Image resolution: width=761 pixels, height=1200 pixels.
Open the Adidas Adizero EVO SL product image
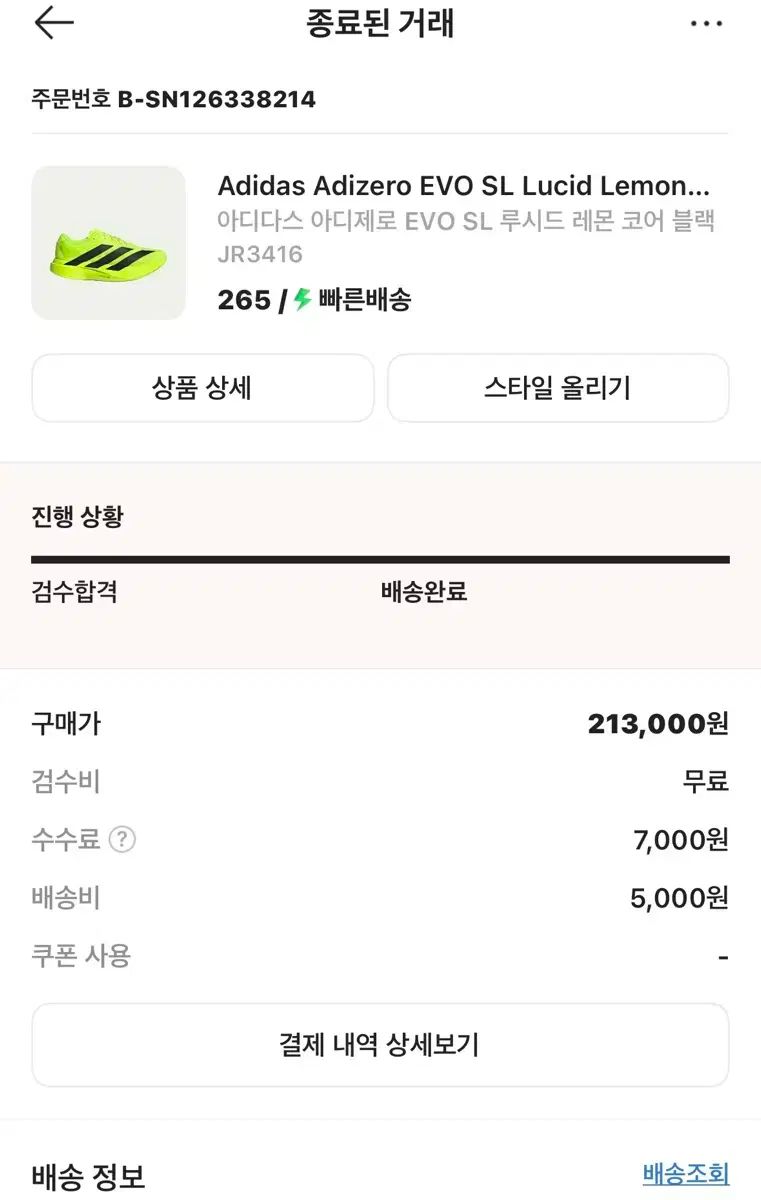tap(109, 243)
